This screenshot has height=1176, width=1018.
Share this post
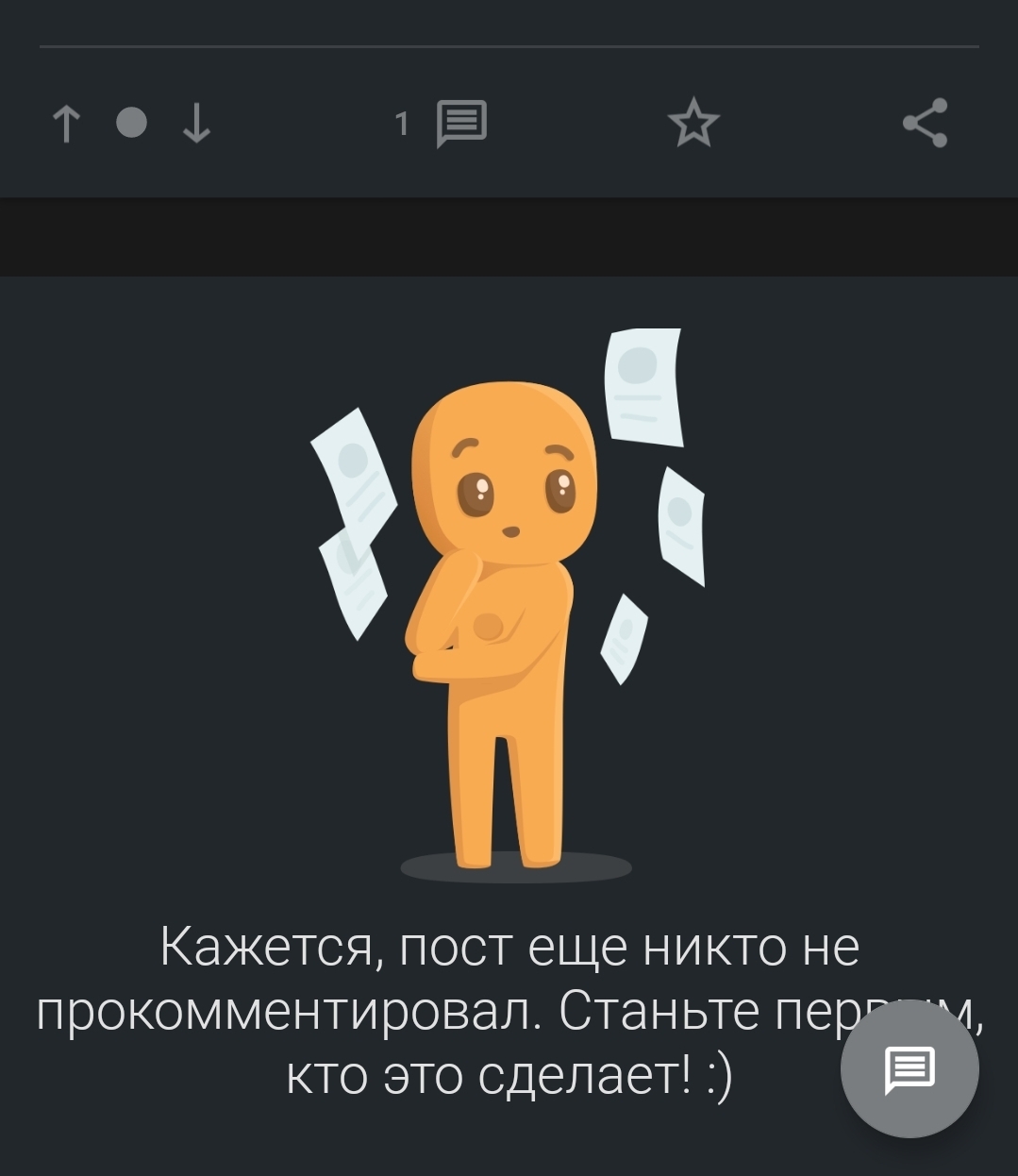[925, 124]
